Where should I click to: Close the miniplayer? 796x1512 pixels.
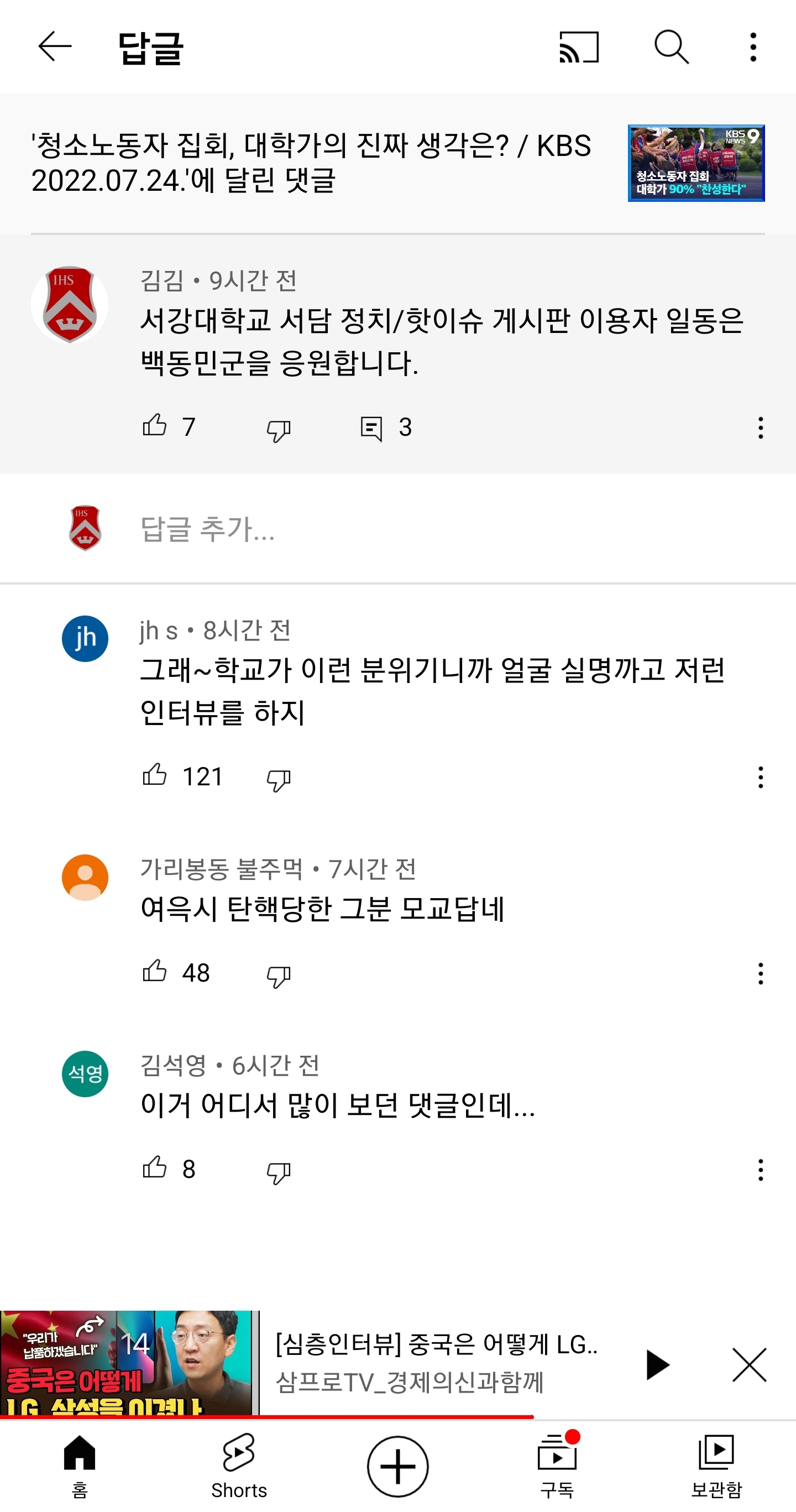pyautogui.click(x=749, y=1364)
